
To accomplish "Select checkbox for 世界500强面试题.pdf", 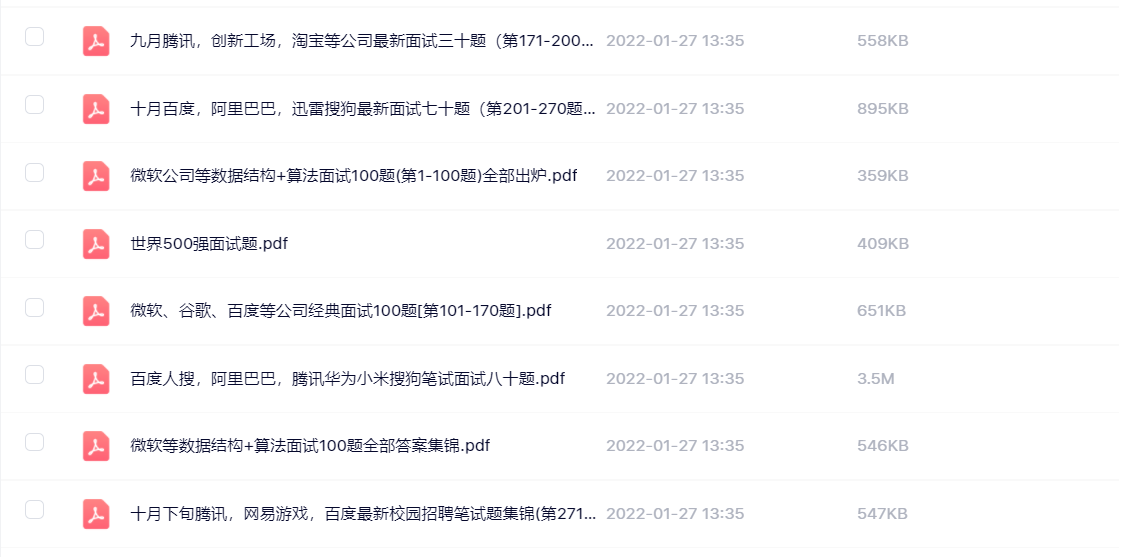I will point(35,239).
